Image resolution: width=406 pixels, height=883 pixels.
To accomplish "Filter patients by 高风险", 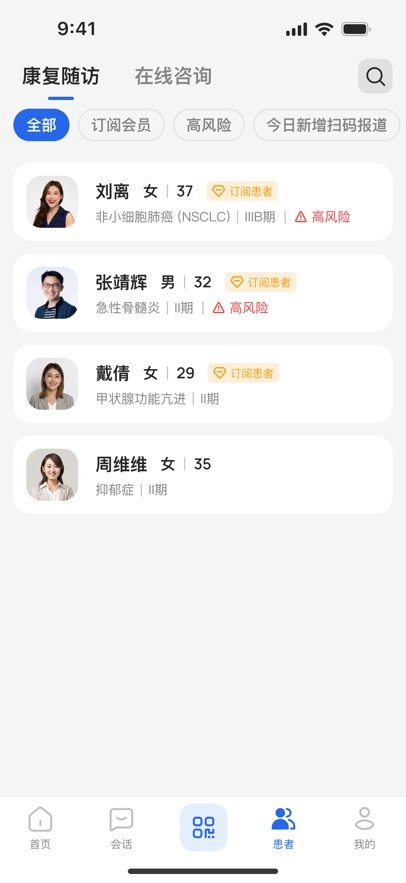I will coord(209,125).
